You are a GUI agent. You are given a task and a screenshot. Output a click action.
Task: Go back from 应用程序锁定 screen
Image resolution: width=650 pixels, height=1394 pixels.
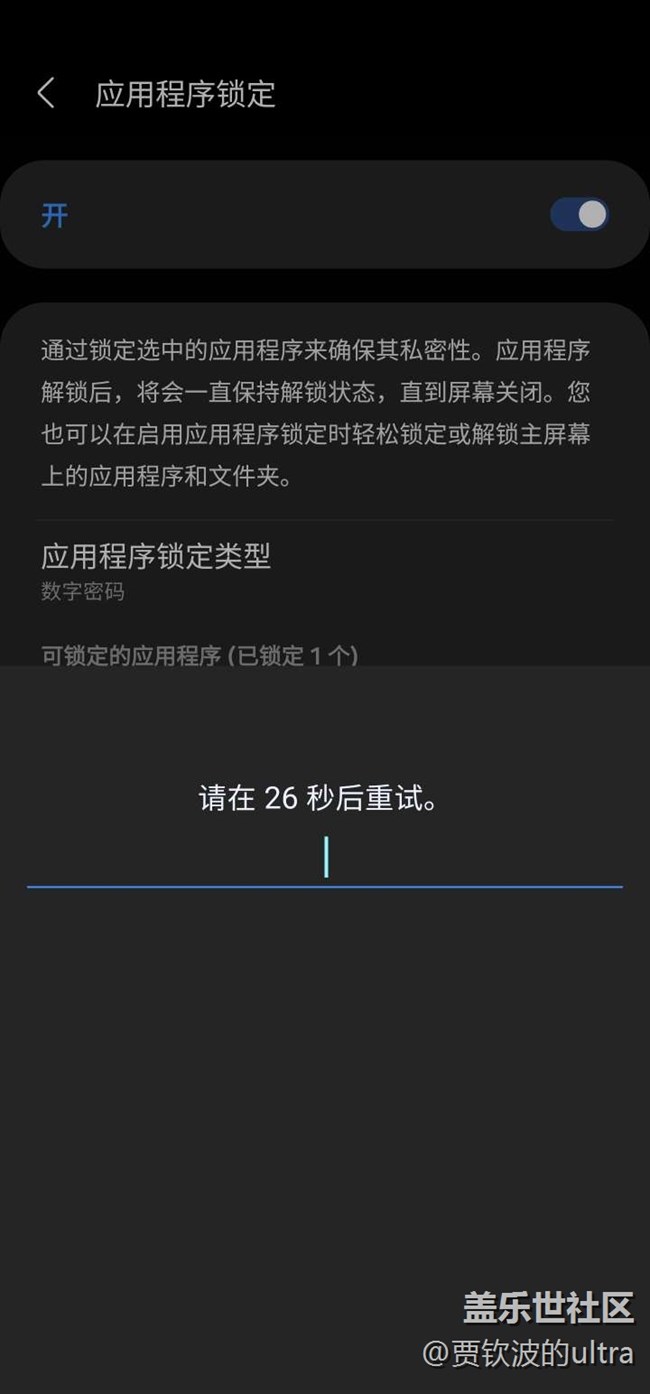click(x=46, y=94)
